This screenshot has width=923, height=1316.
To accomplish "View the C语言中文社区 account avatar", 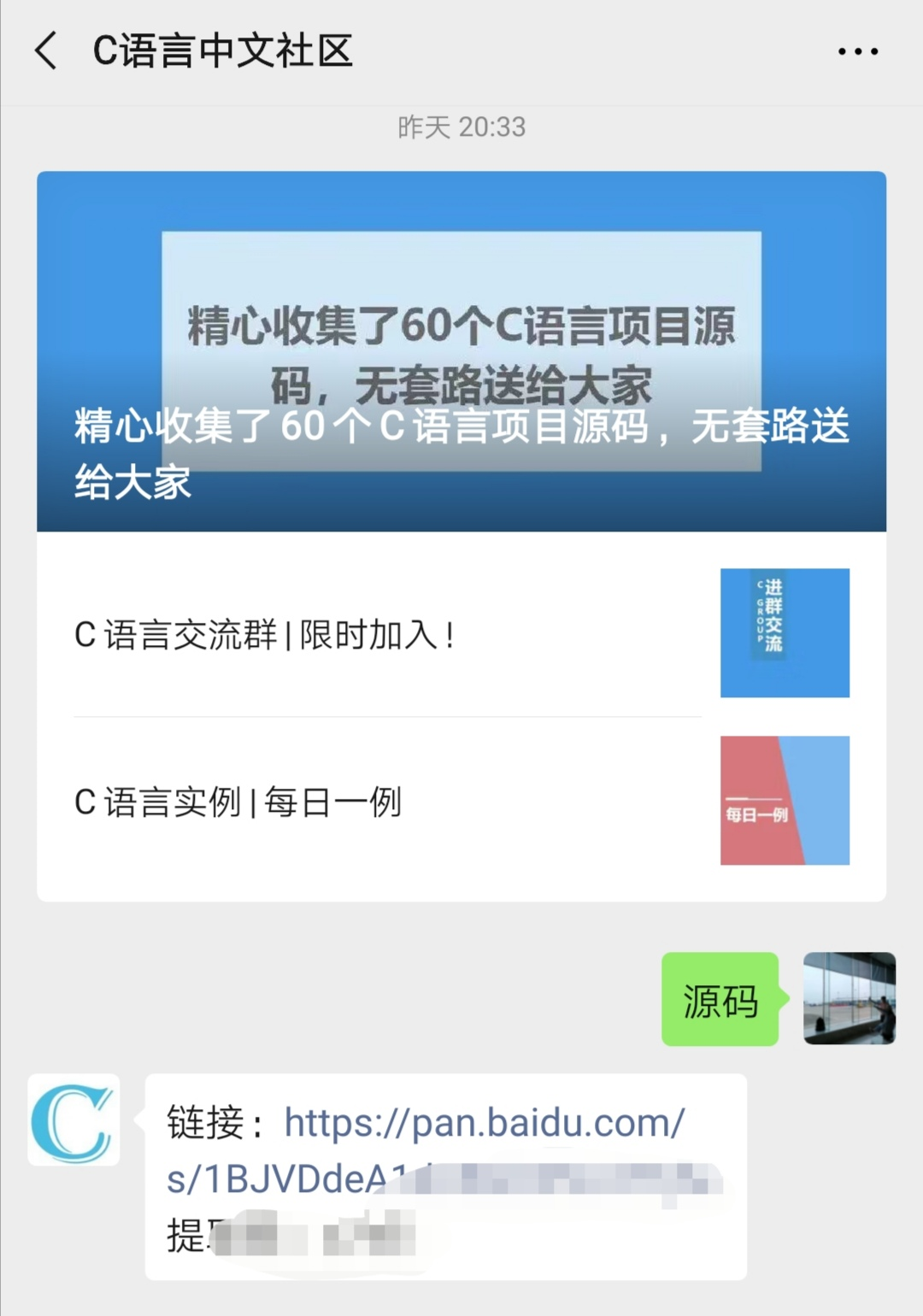I will click(x=73, y=1119).
